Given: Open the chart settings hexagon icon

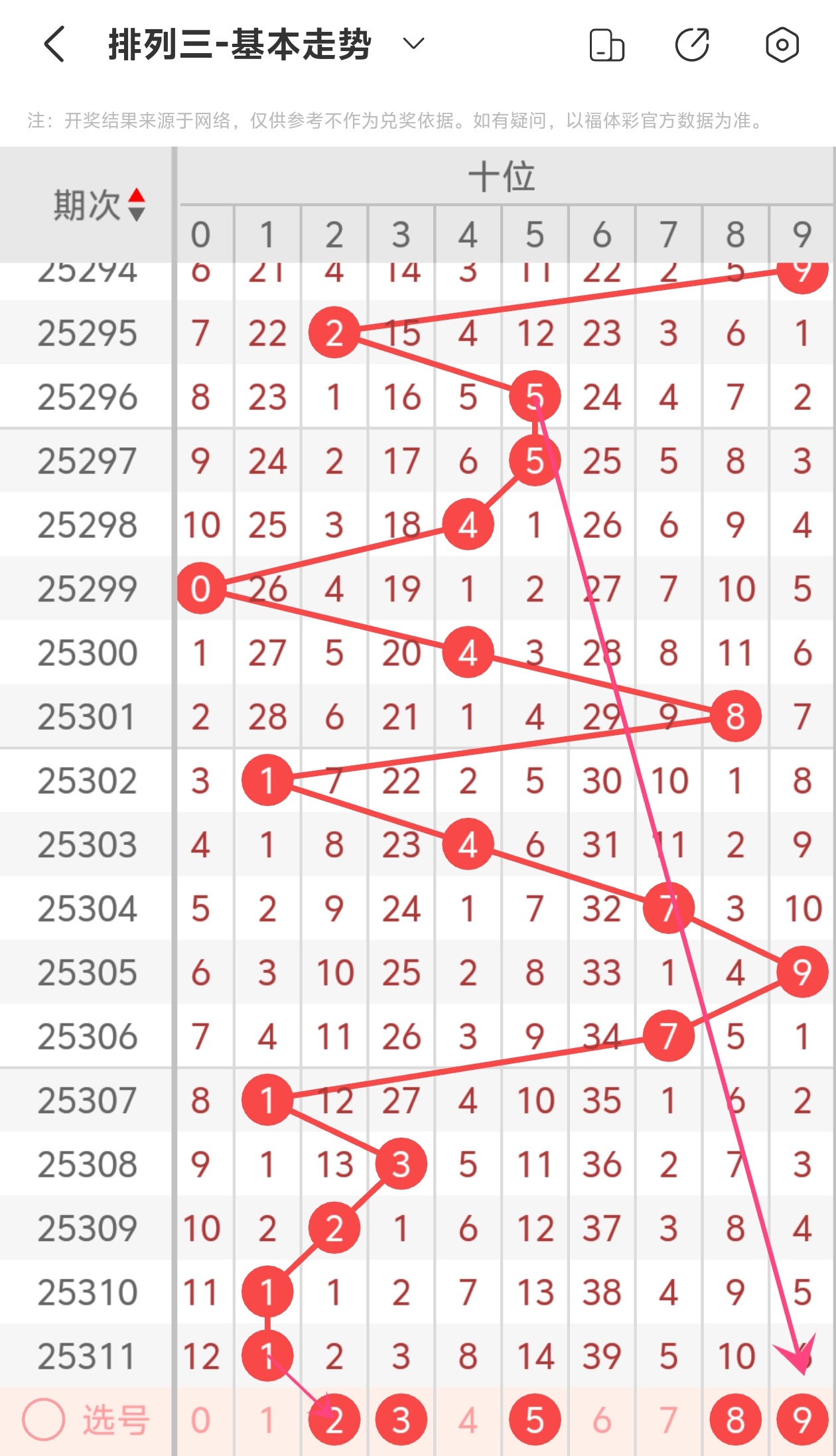Looking at the screenshot, I should tap(782, 45).
